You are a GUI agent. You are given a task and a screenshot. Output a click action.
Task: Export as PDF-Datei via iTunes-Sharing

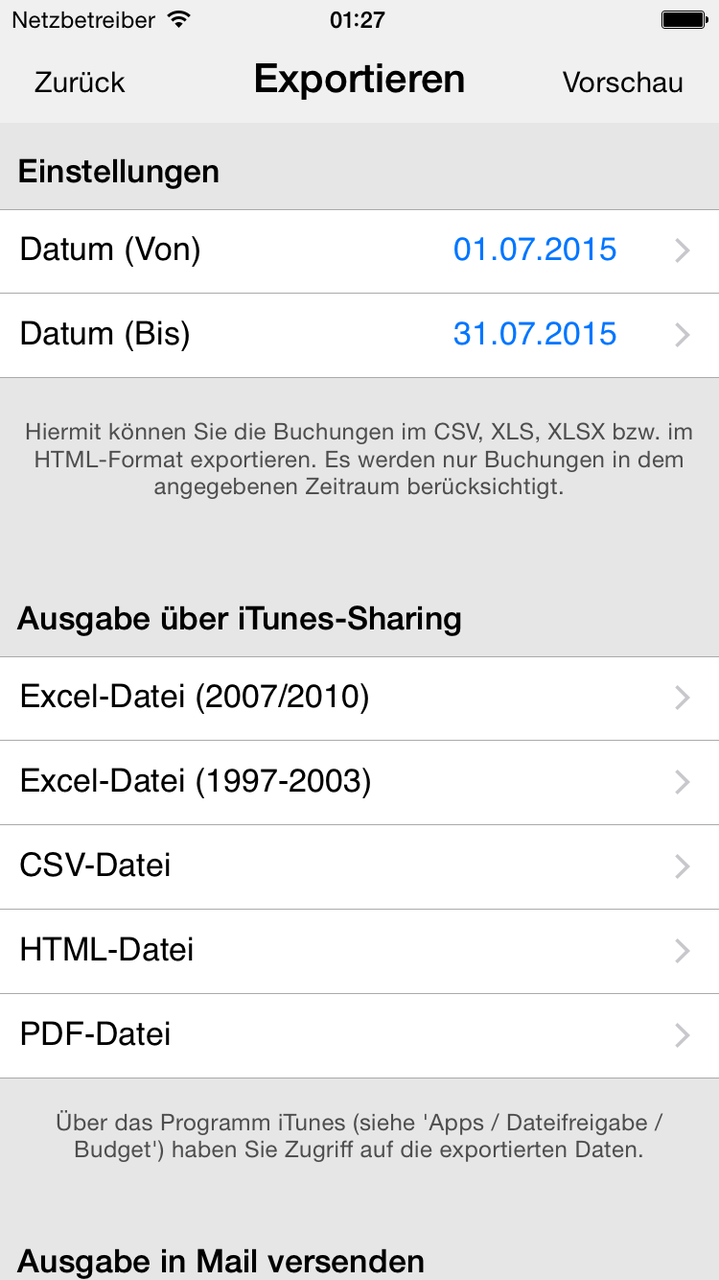click(359, 1035)
